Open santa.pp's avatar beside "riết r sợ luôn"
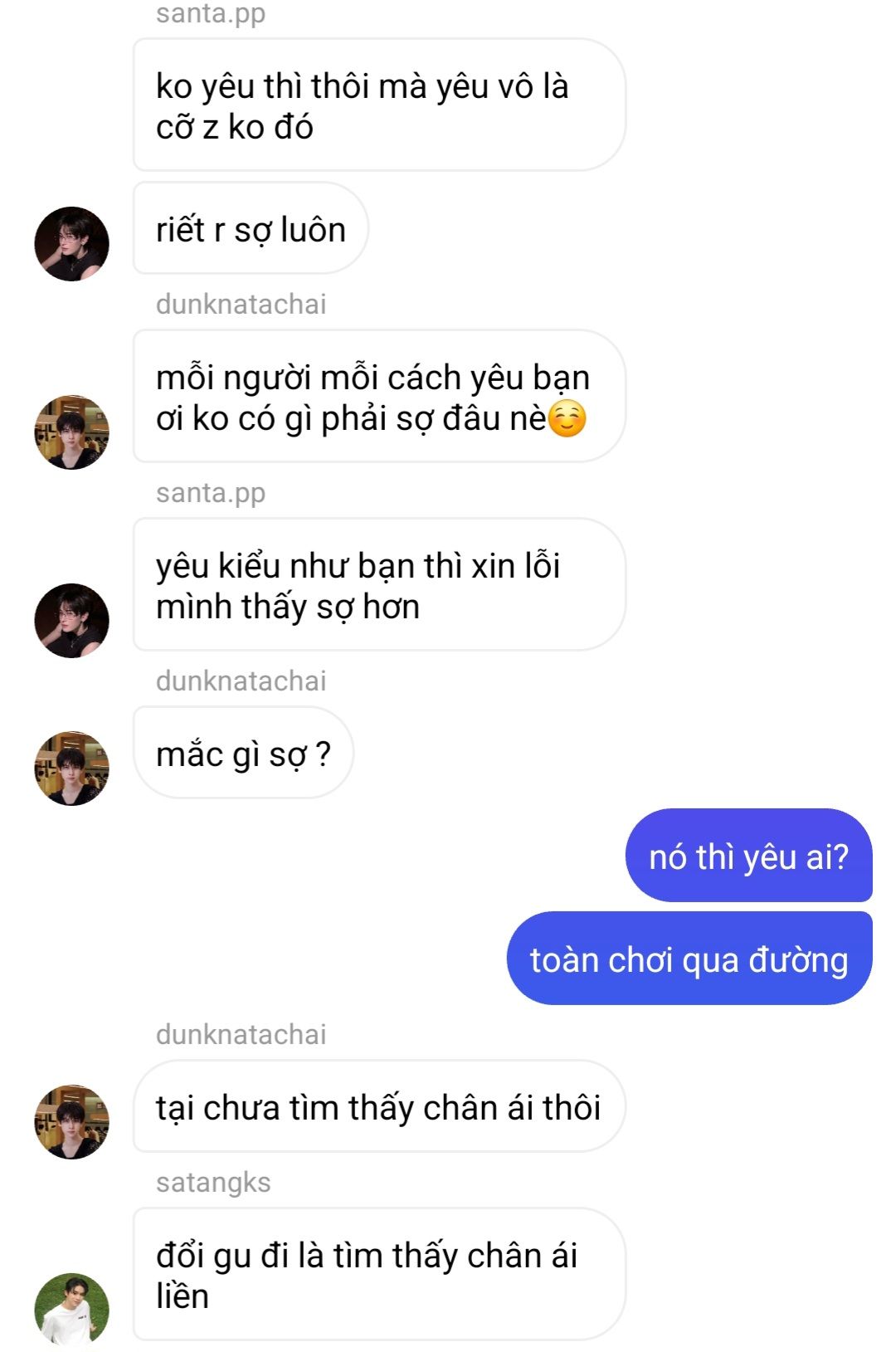Viewport: 896px width, 1352px height. click(x=71, y=244)
